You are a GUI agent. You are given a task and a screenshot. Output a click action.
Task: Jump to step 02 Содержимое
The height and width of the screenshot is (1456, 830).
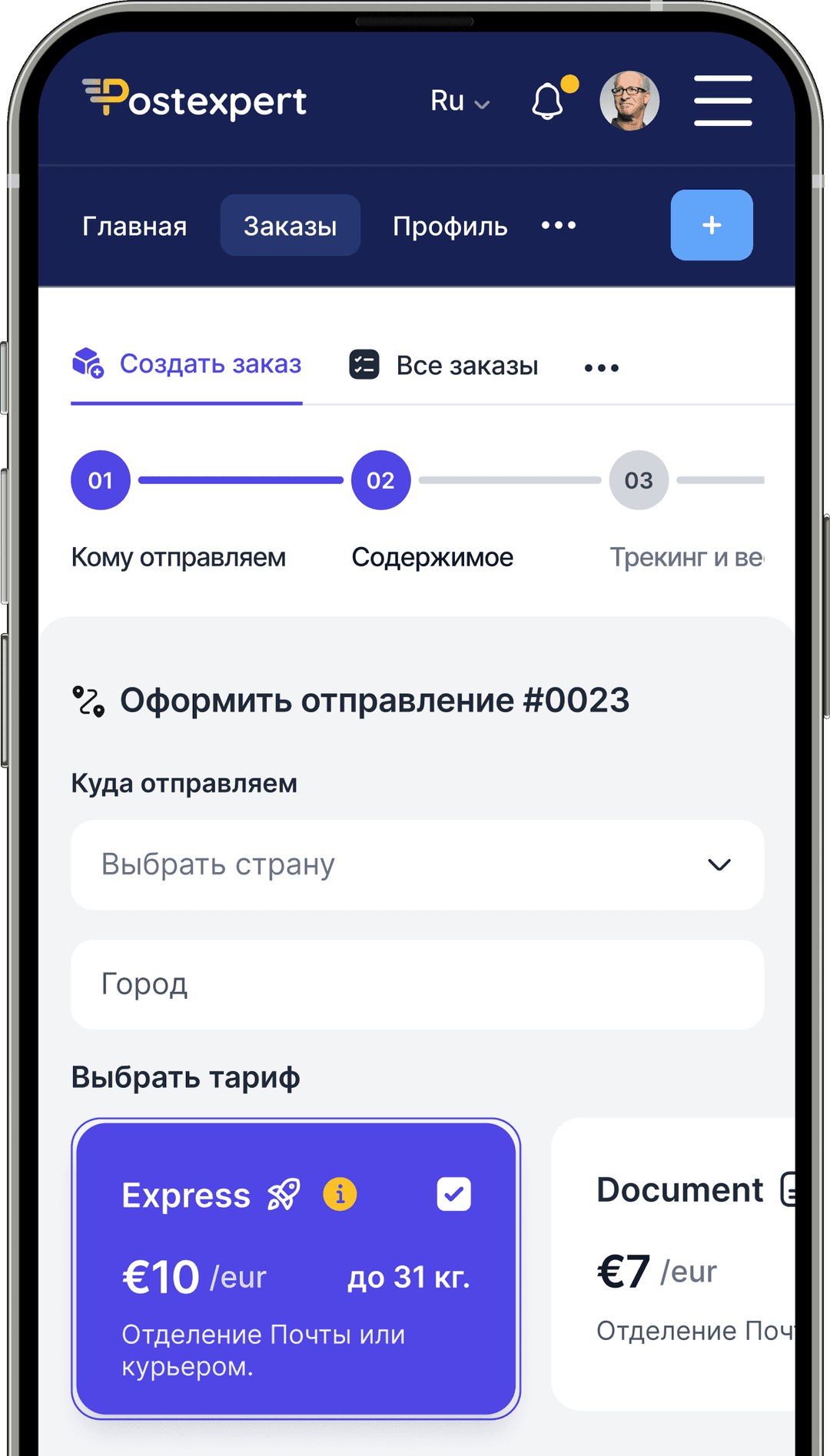[x=380, y=480]
